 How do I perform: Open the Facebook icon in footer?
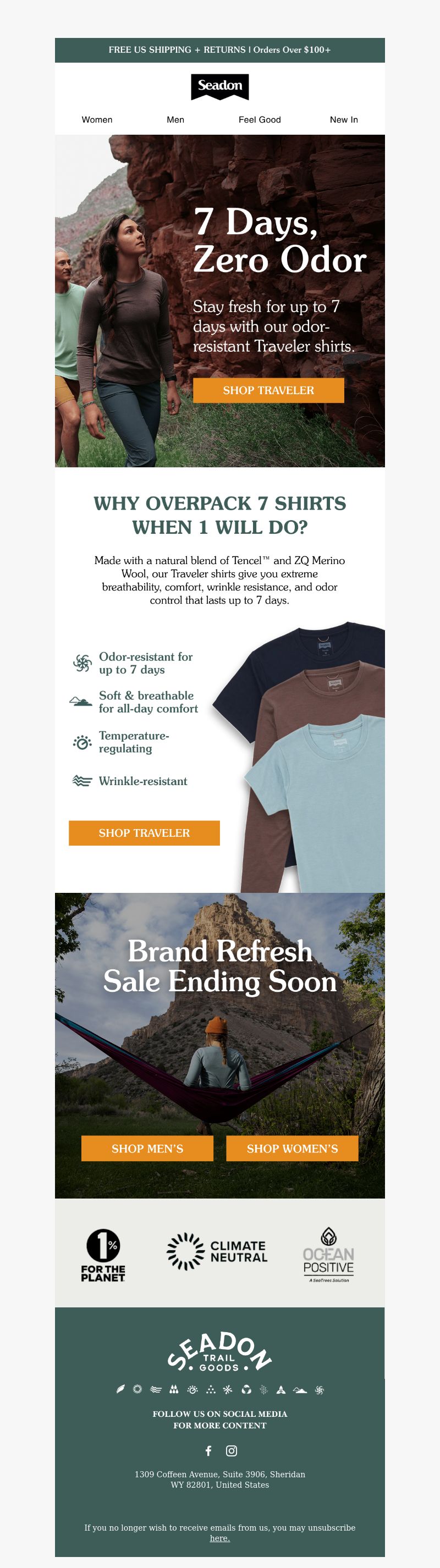[208, 1450]
